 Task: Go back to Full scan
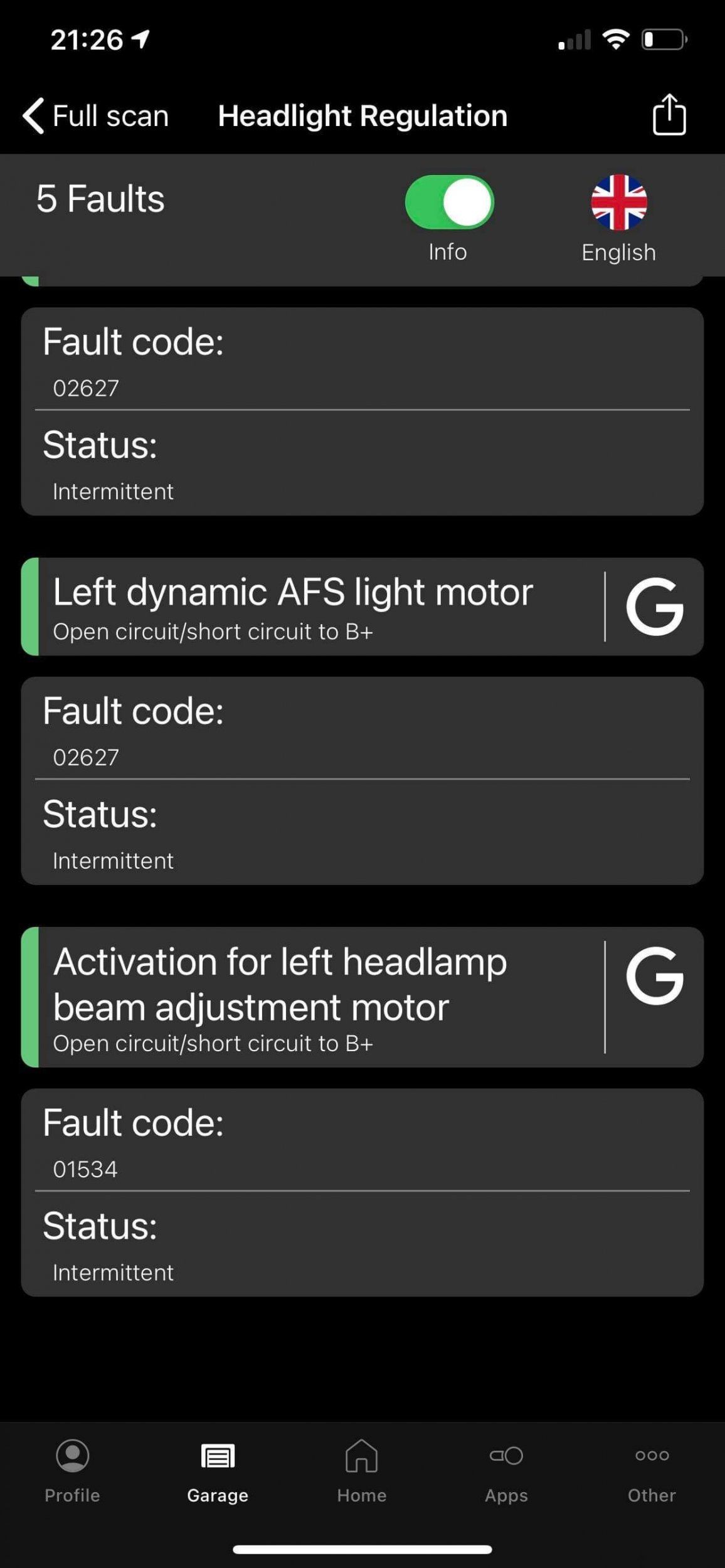[96, 116]
